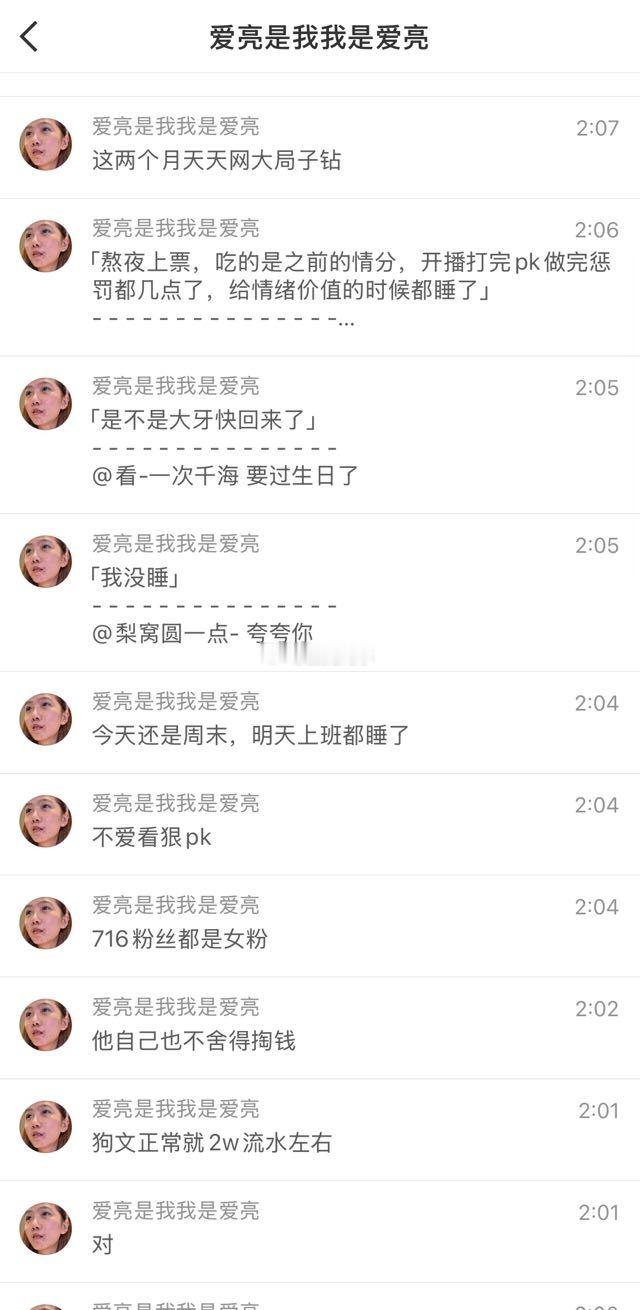The width and height of the screenshot is (640, 1310).
Task: Open the post 不爱看狠pk
Action: (x=320, y=825)
